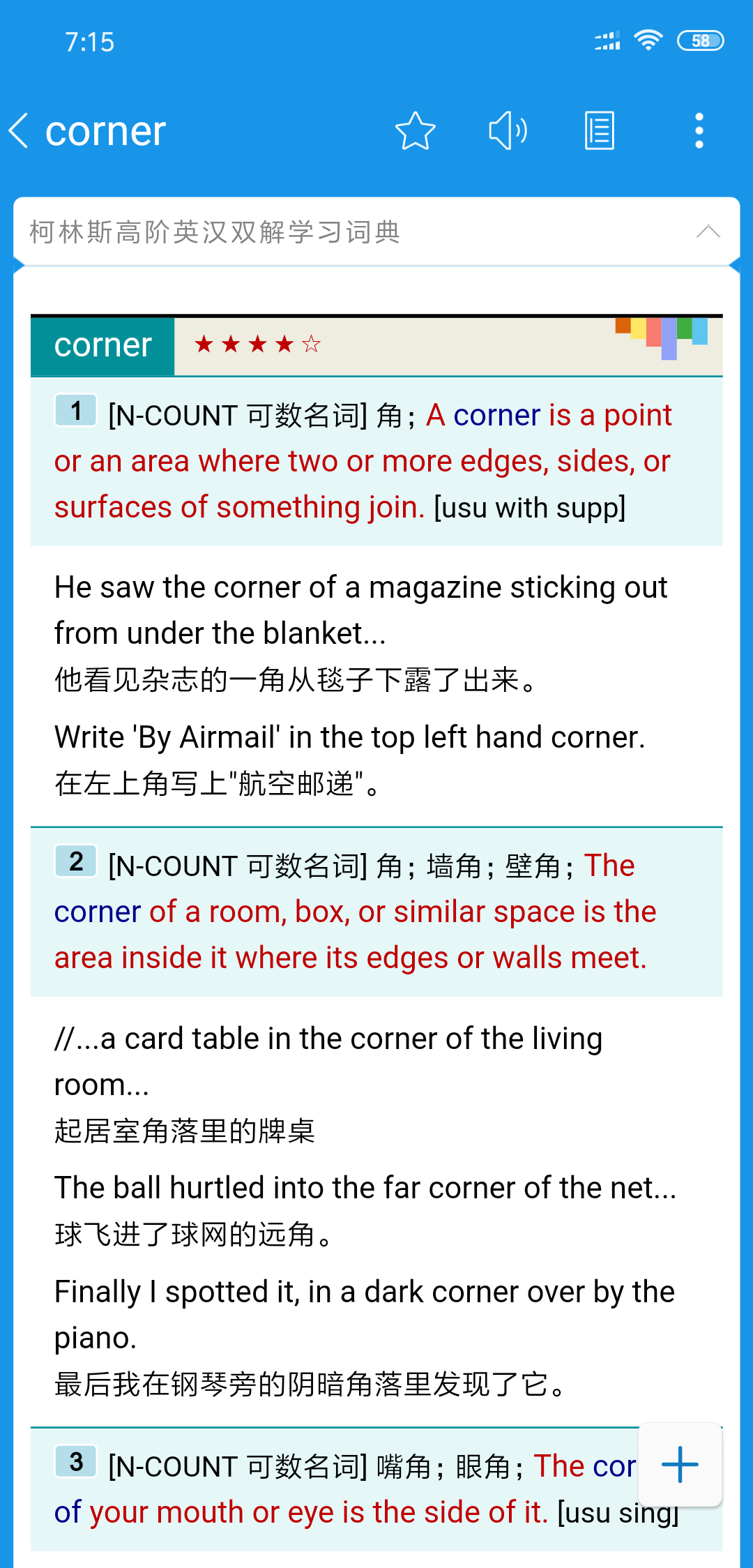Open the three-dot overflow menu

pyautogui.click(x=699, y=130)
